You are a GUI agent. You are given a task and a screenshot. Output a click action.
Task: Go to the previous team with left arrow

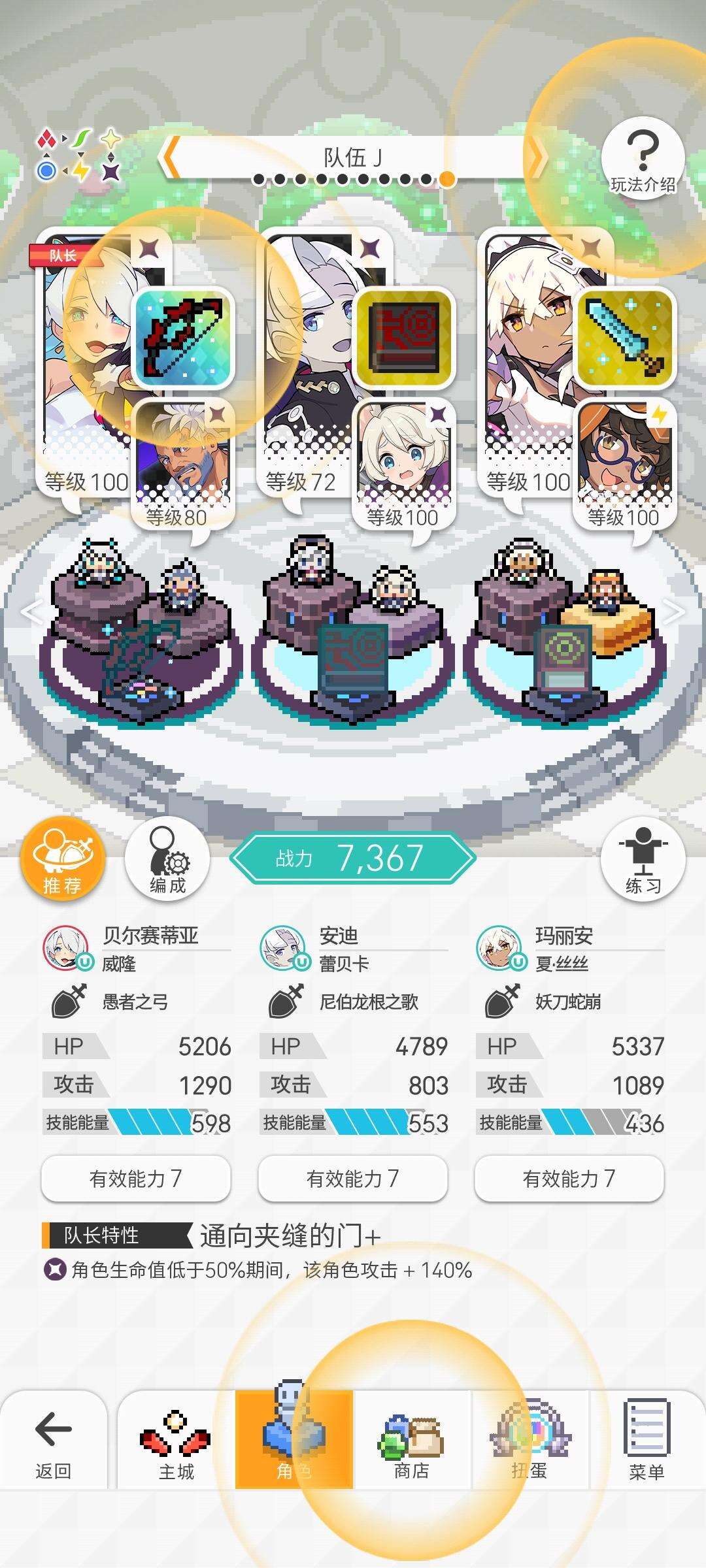tap(169, 157)
